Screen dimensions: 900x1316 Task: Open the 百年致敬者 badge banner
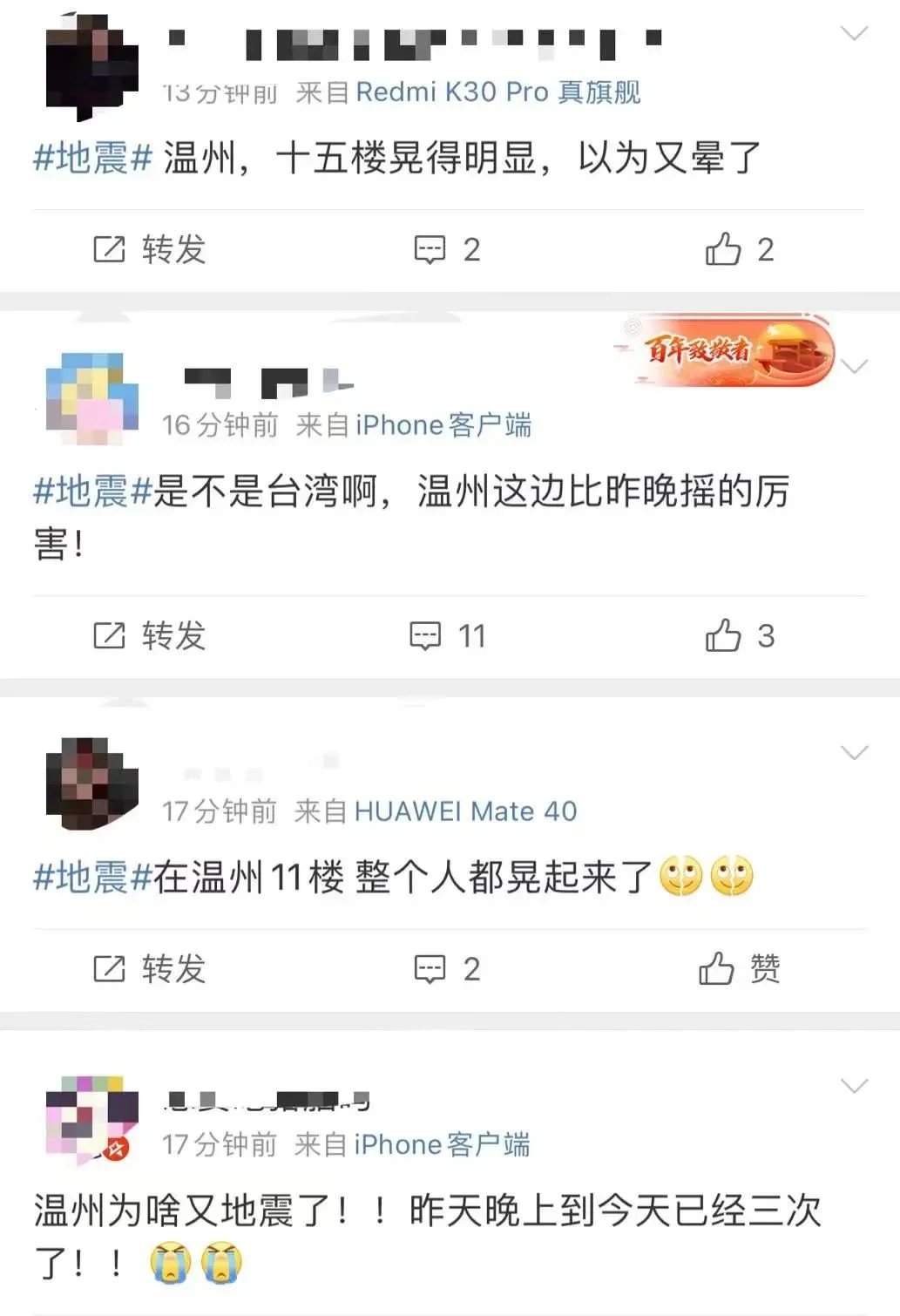click(723, 350)
